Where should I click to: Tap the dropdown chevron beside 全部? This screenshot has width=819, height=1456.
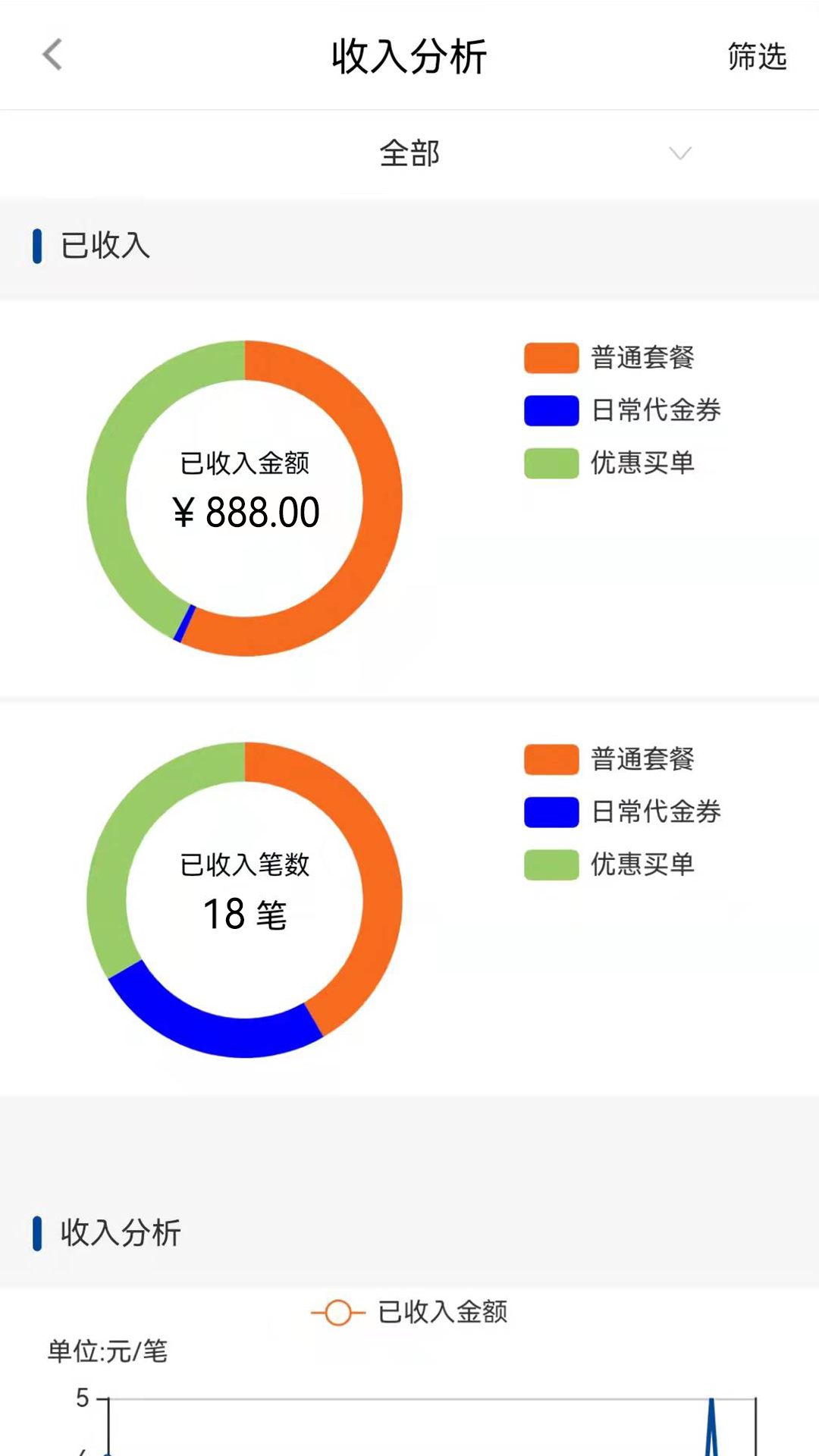680,154
